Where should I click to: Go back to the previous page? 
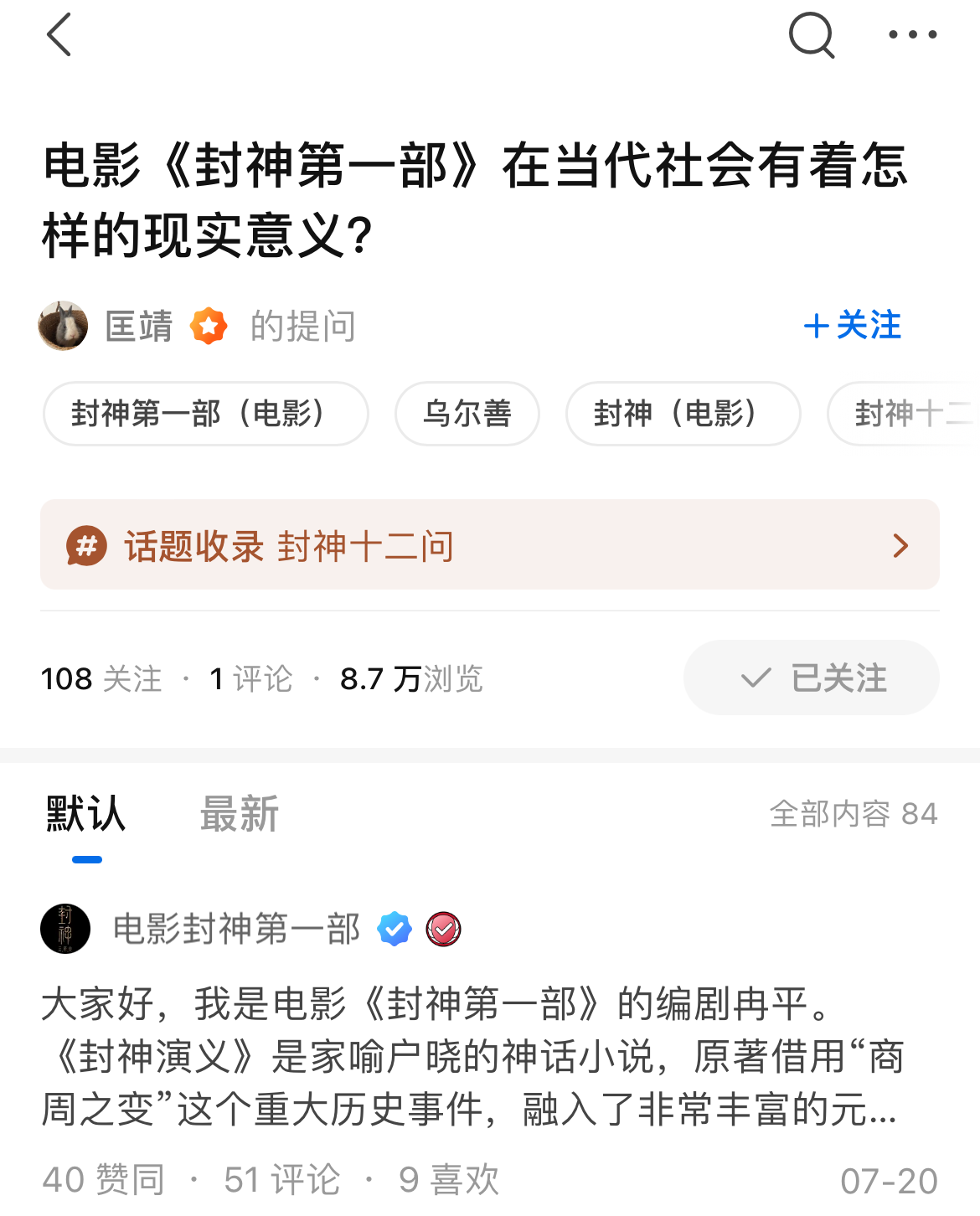[x=59, y=35]
